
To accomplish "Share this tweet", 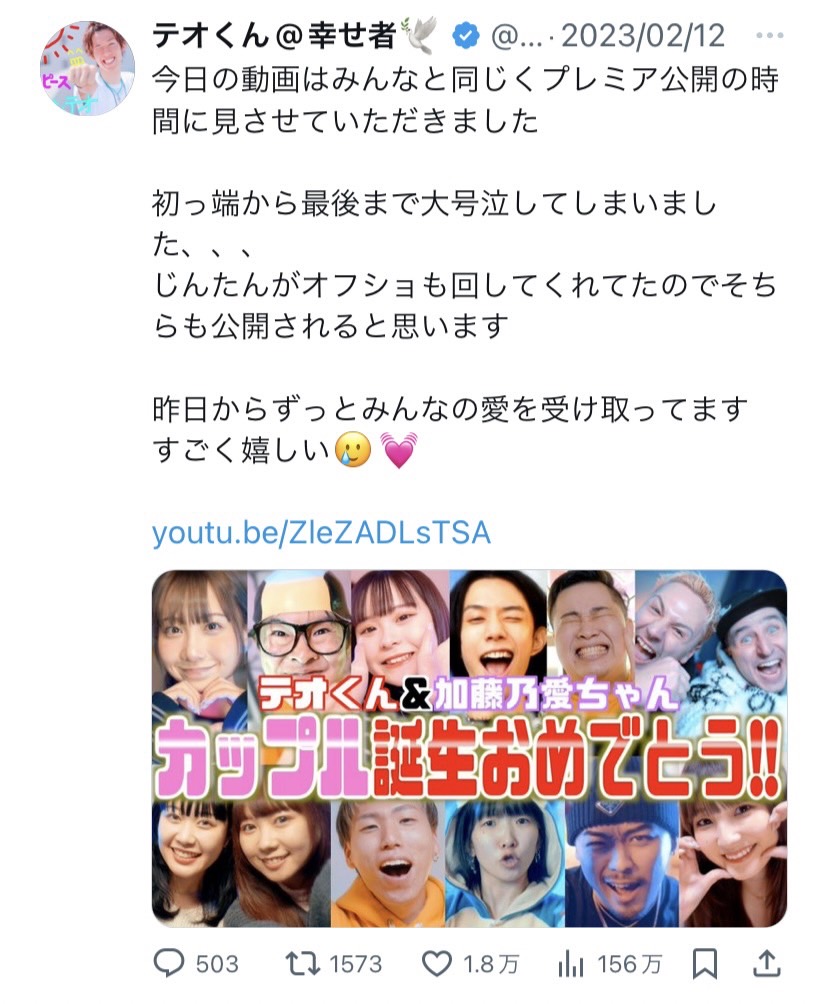I will pyautogui.click(x=766, y=962).
